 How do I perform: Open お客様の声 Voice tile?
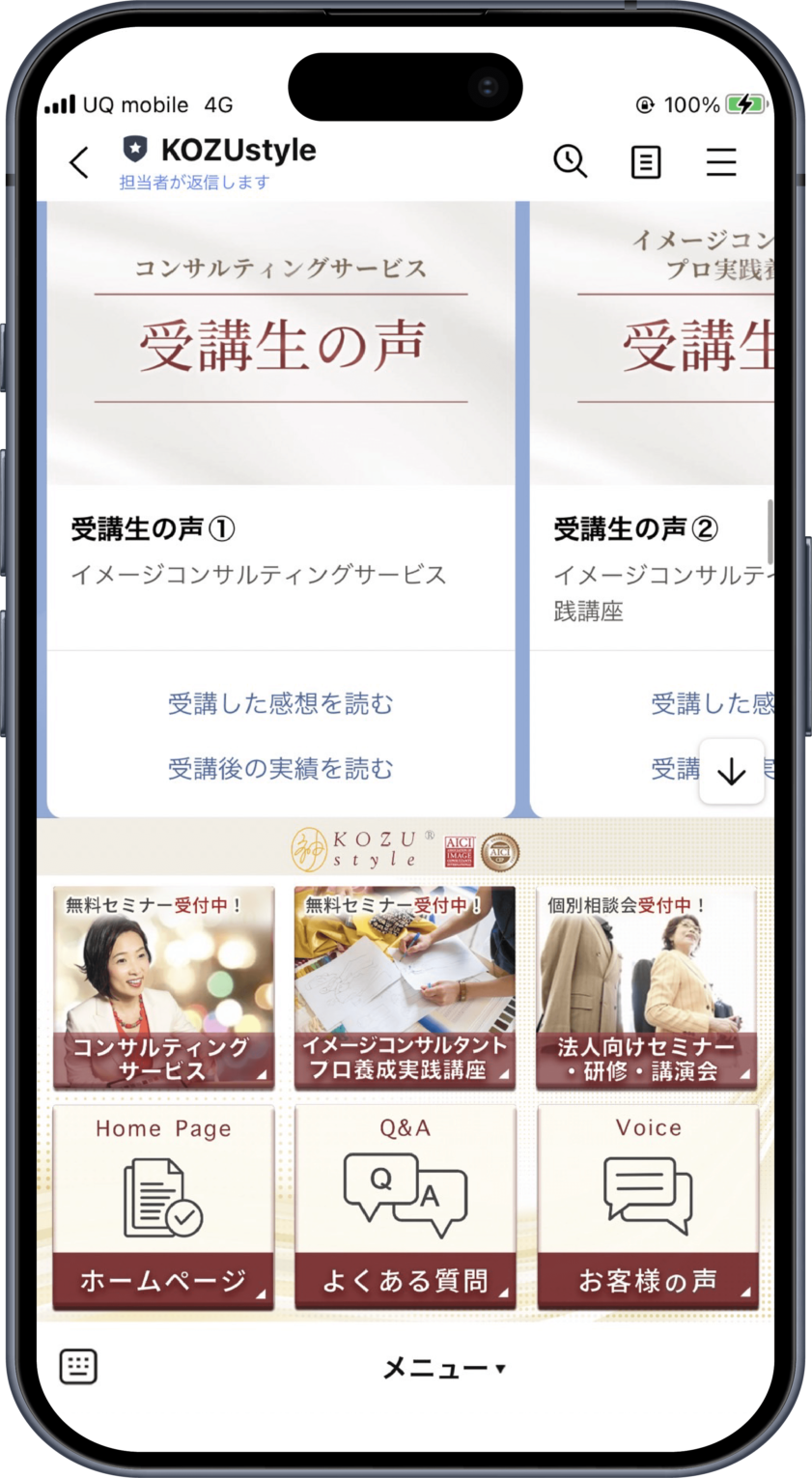tap(647, 1208)
